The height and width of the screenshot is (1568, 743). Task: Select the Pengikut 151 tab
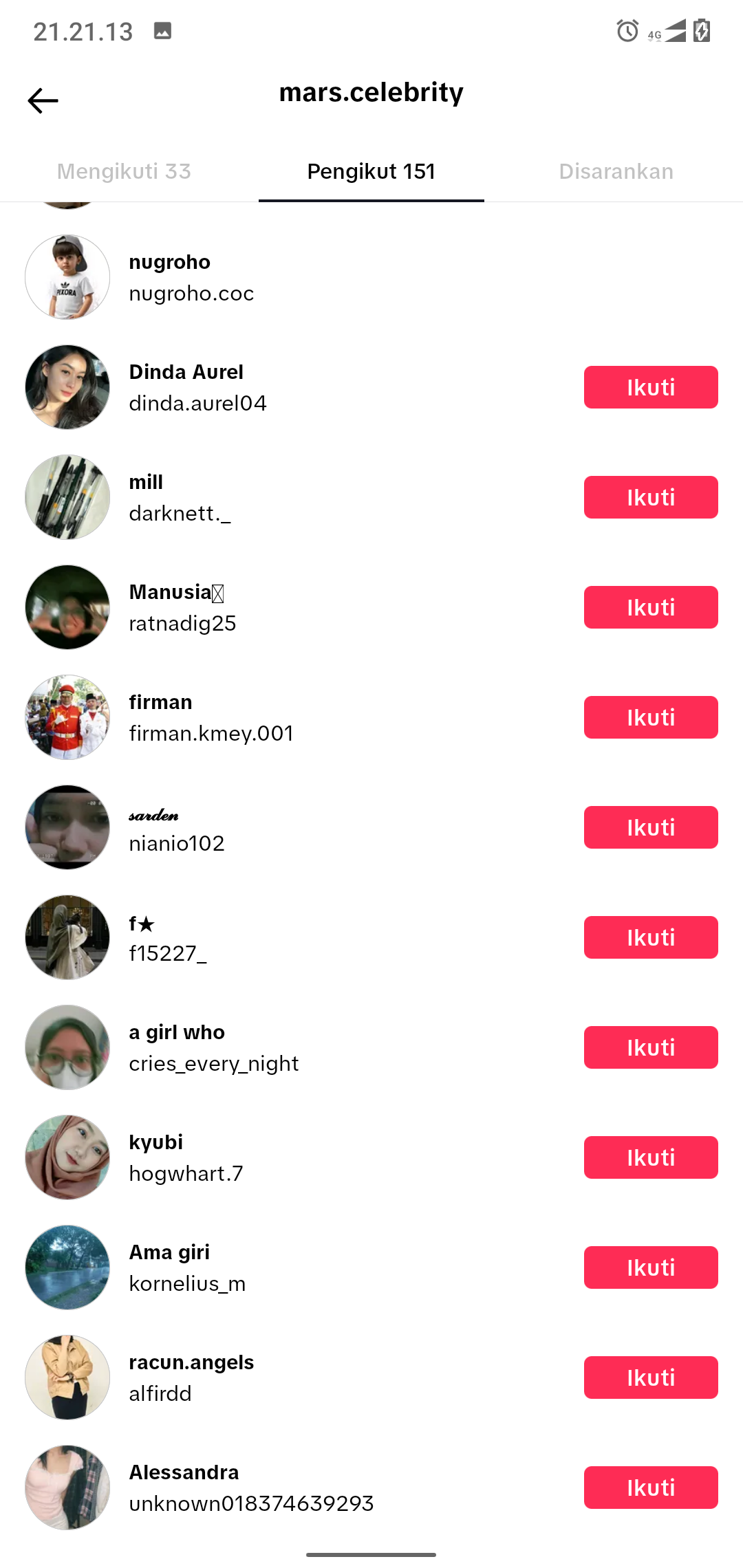(x=371, y=171)
